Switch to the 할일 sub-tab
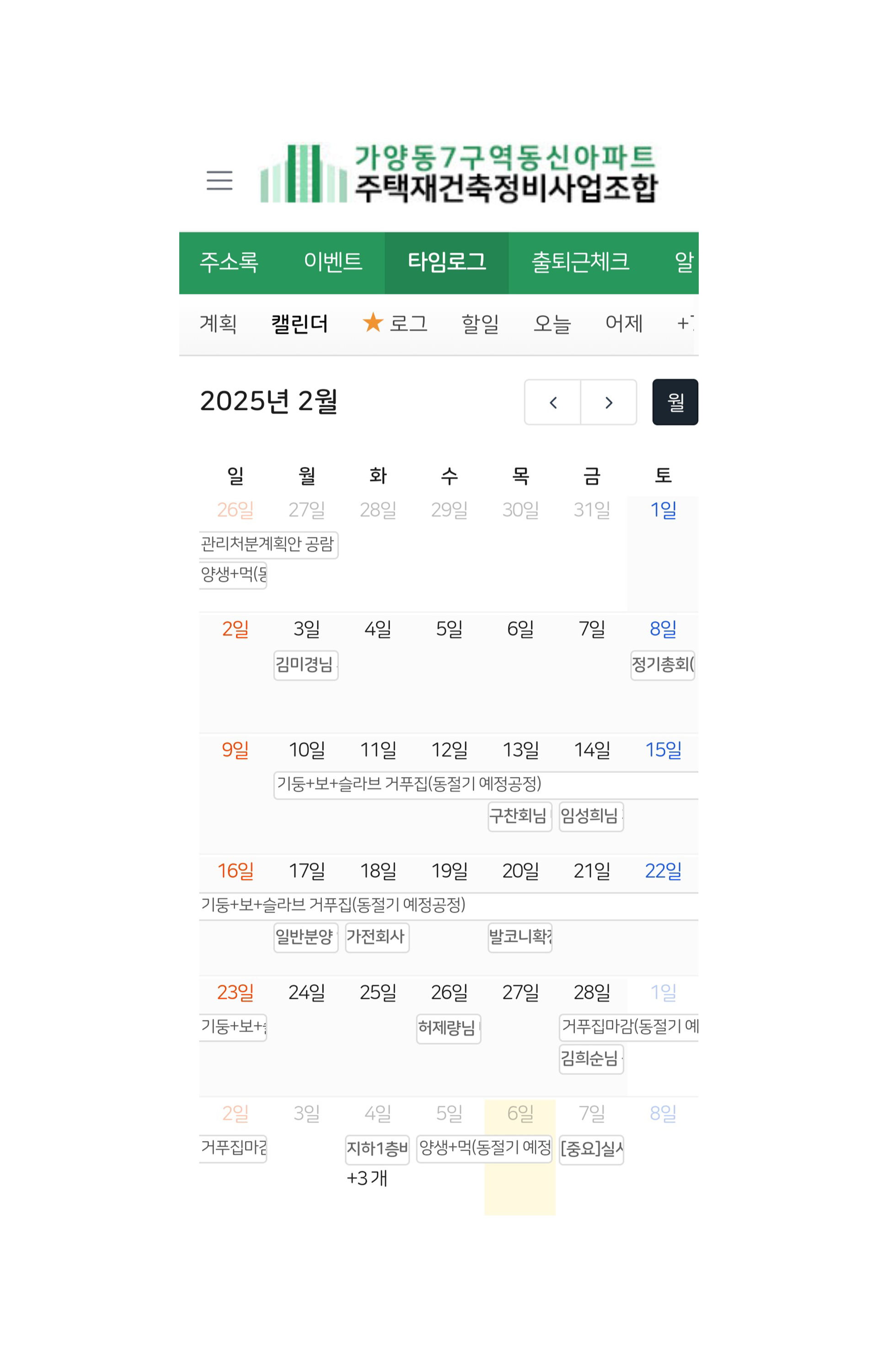878x1372 pixels. coord(480,324)
